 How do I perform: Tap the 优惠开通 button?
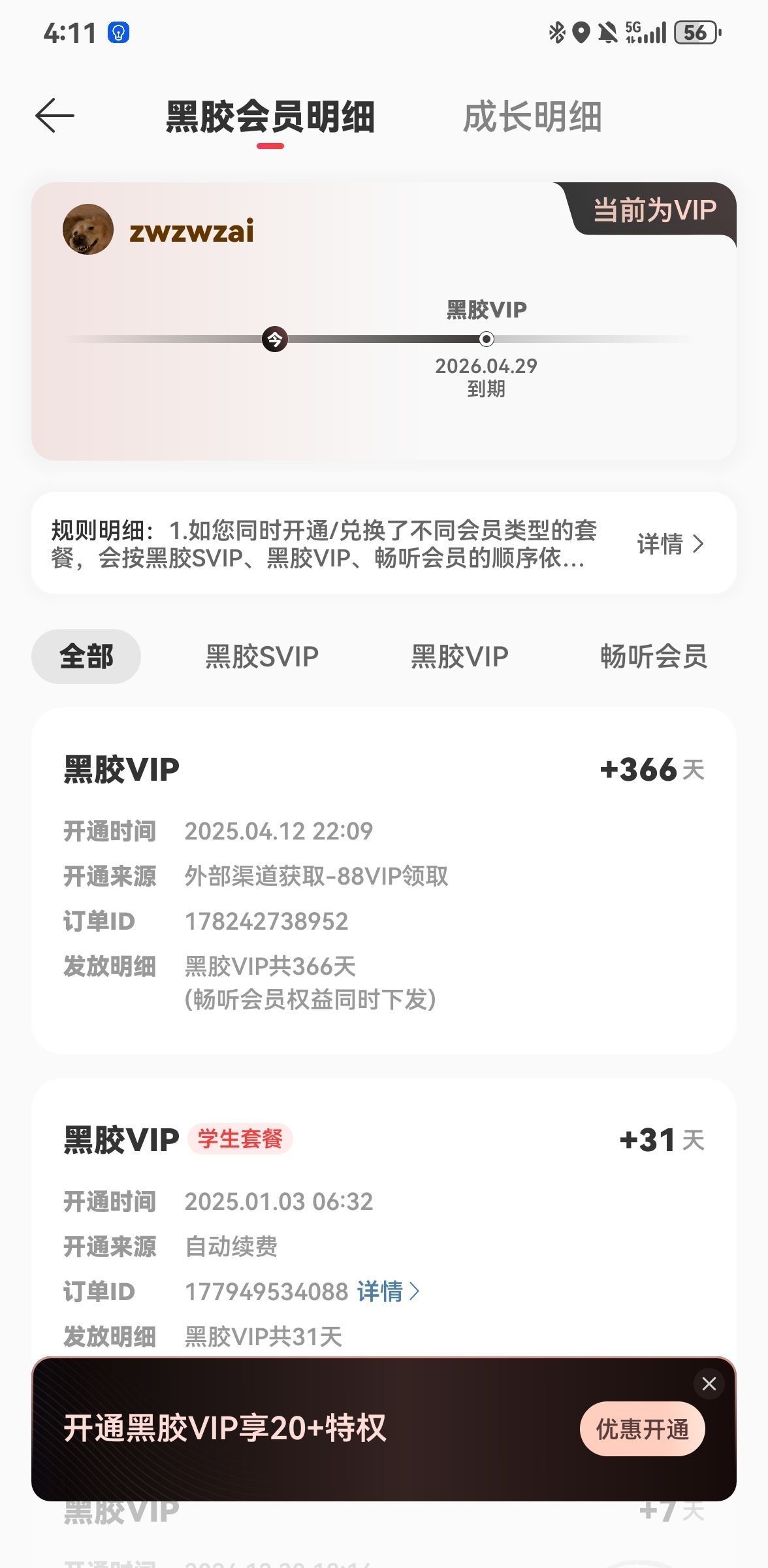pyautogui.click(x=642, y=1429)
